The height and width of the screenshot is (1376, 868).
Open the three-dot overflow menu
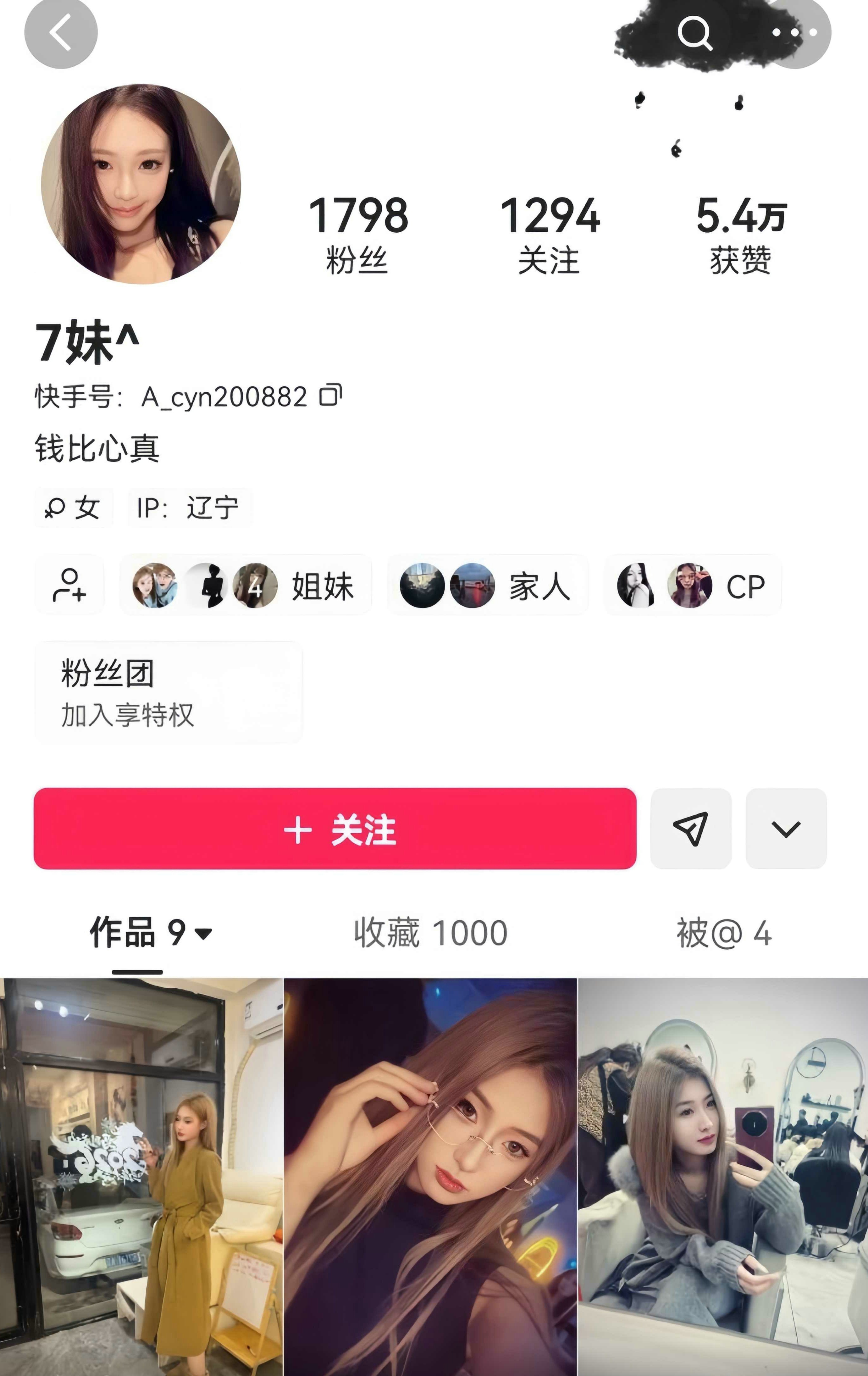coord(794,33)
